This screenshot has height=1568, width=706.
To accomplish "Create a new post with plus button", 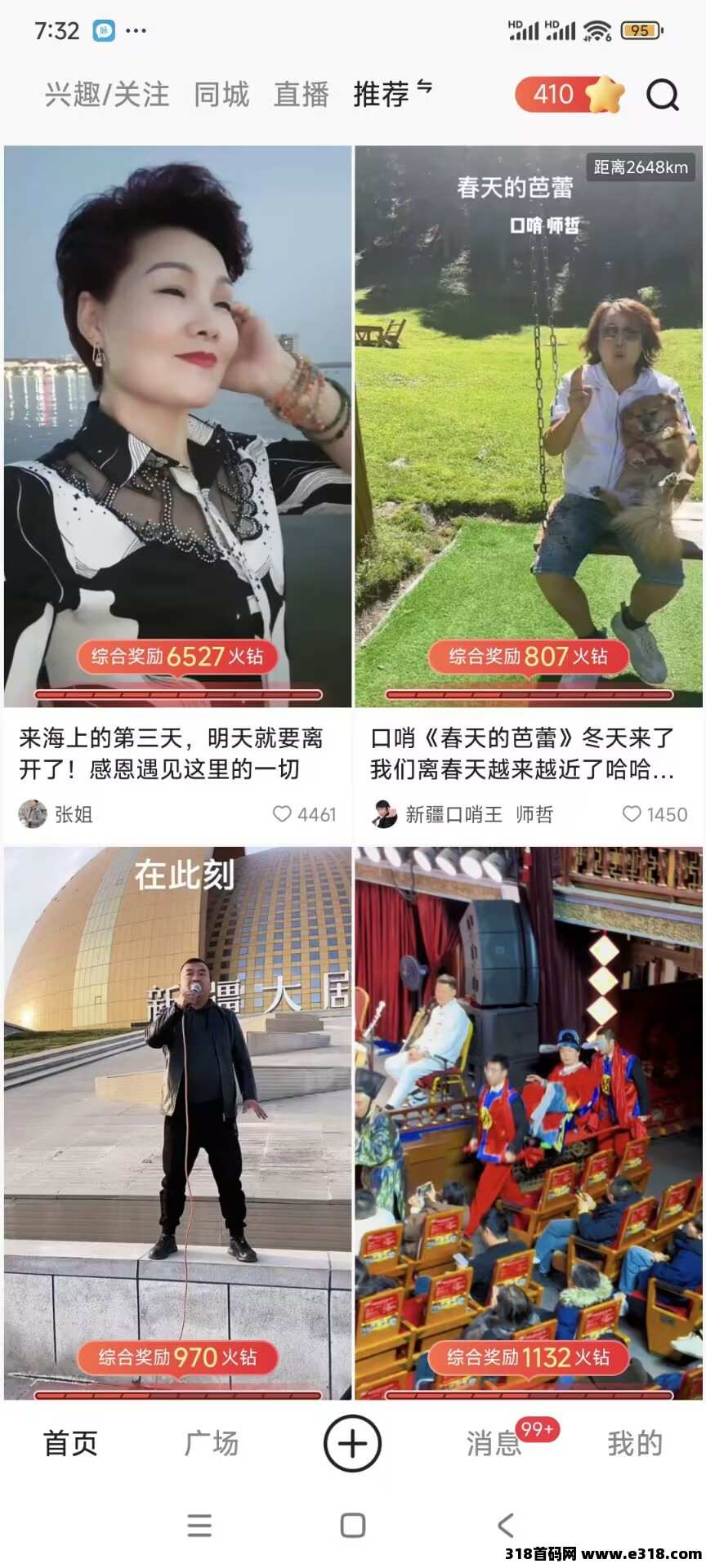I will (352, 1444).
